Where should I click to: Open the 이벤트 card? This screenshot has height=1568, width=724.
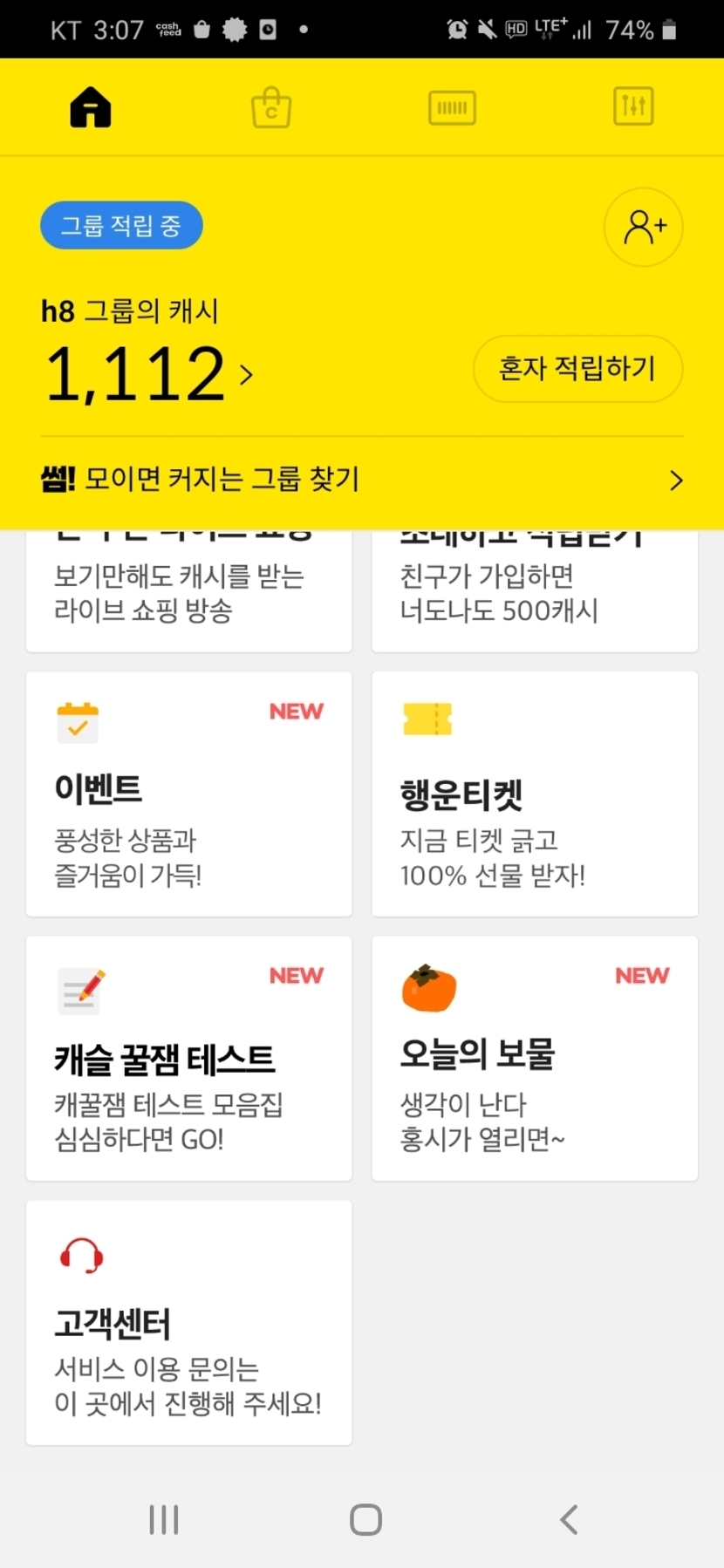[x=188, y=794]
